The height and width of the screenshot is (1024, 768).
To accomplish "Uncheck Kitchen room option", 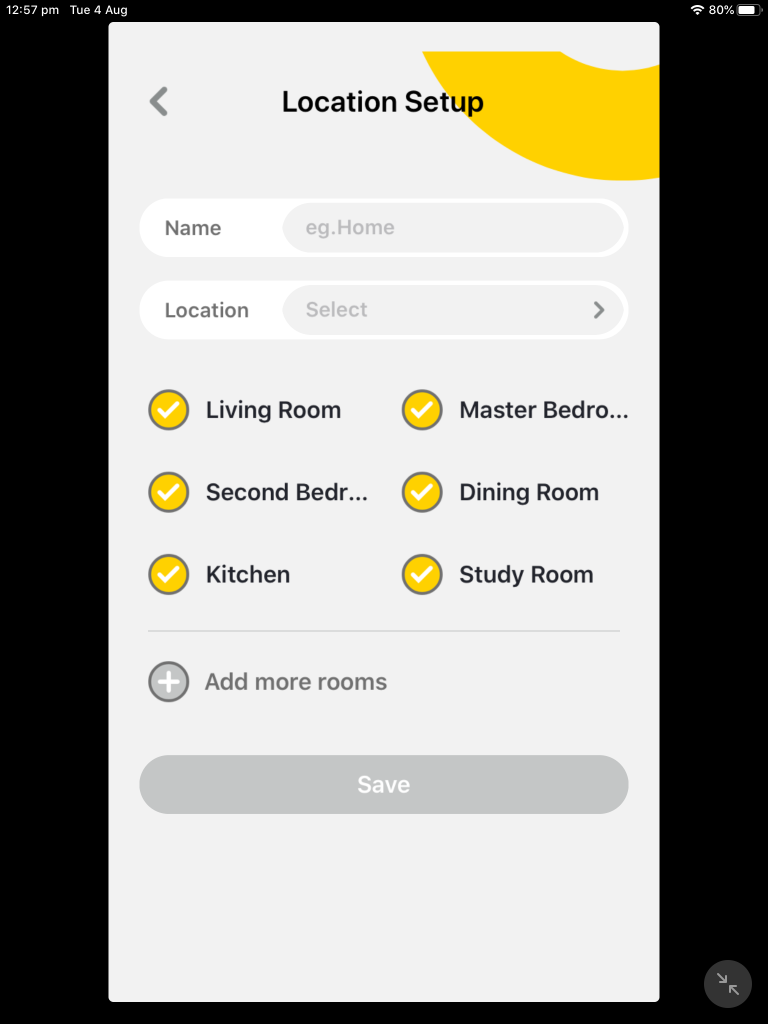I will coord(169,575).
